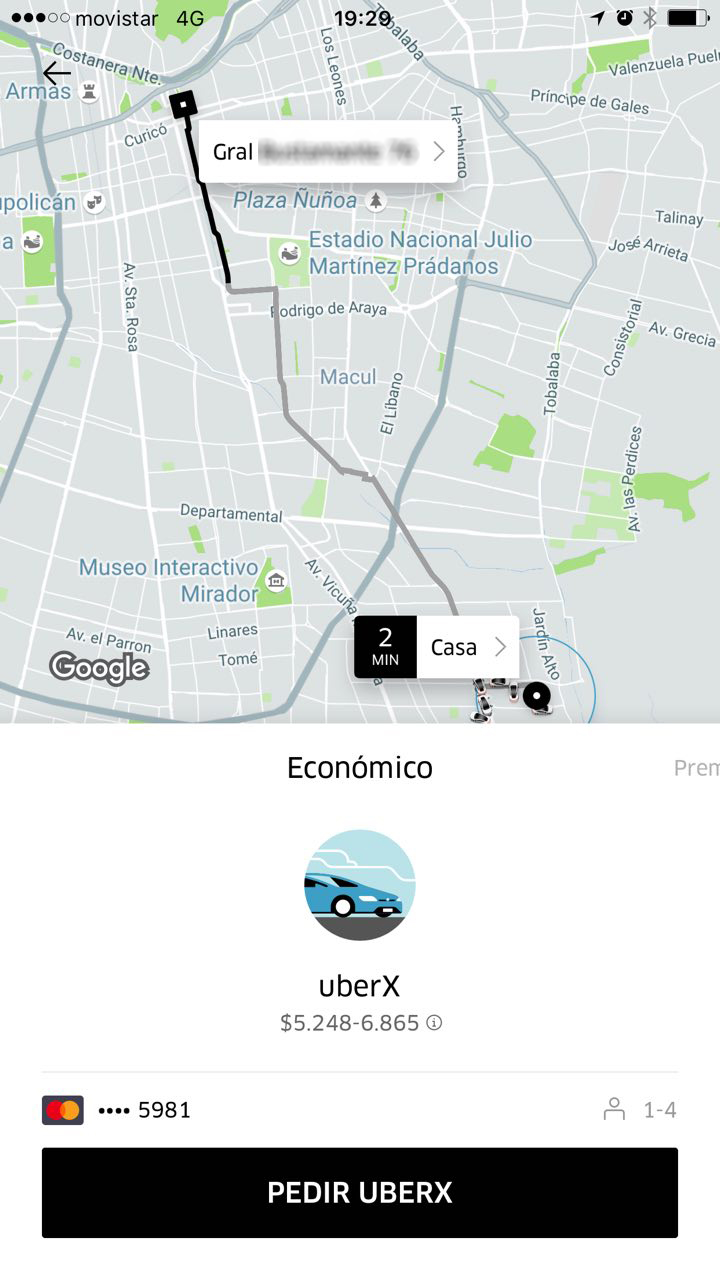View fare details info icon
720x1280 pixels.
pyautogui.click(x=434, y=1023)
